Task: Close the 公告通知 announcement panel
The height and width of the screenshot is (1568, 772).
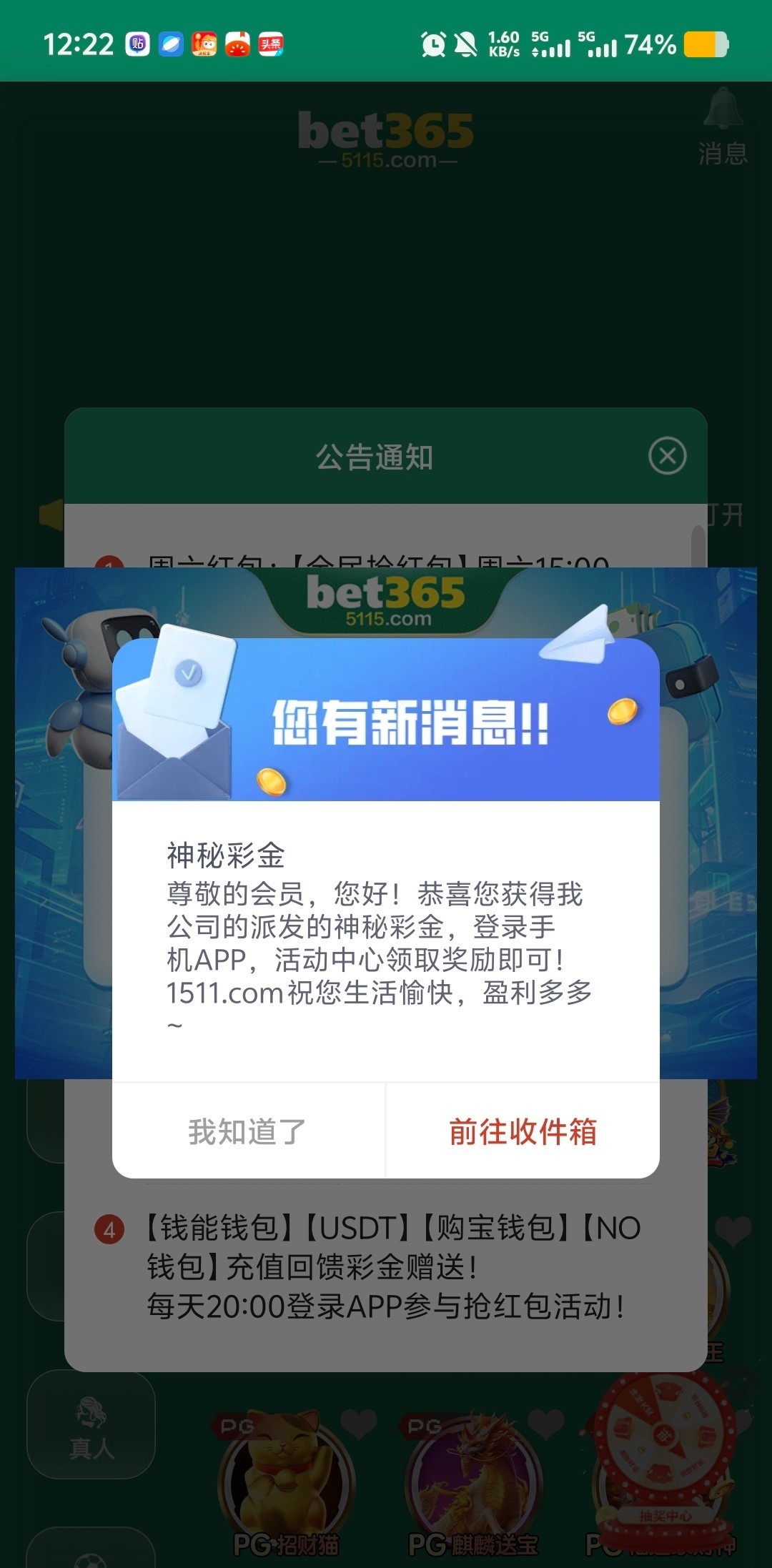Action: pos(667,456)
